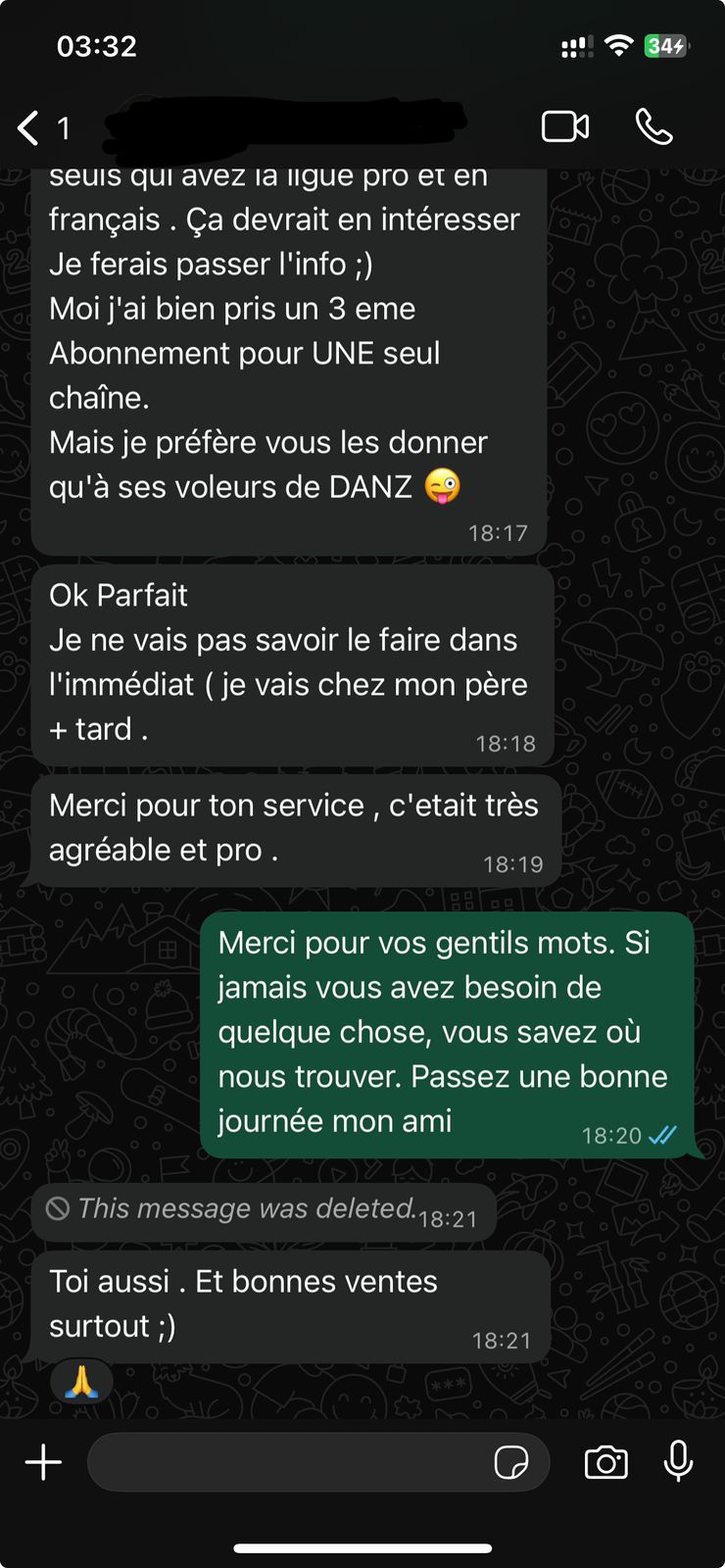Tap the Wi-Fi icon in status bar
Viewport: 725px width, 1568px height.
coord(618,45)
